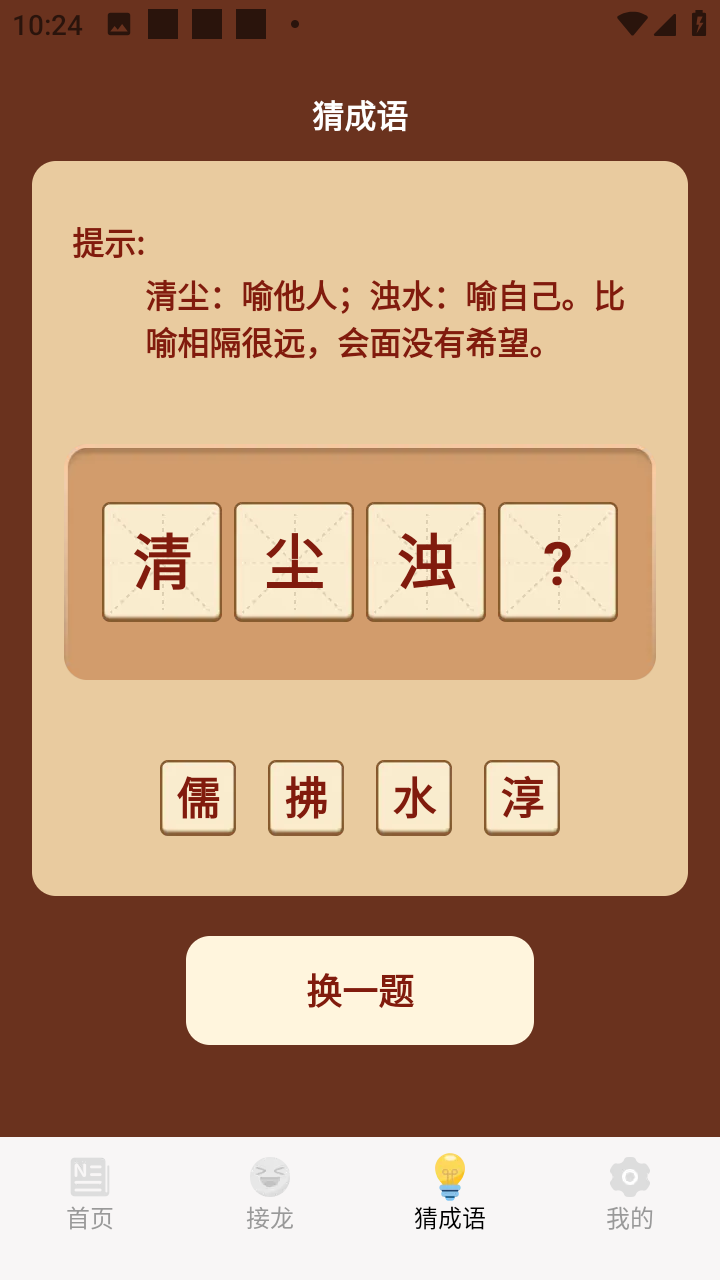Go to the 首页 tab

(90, 1194)
